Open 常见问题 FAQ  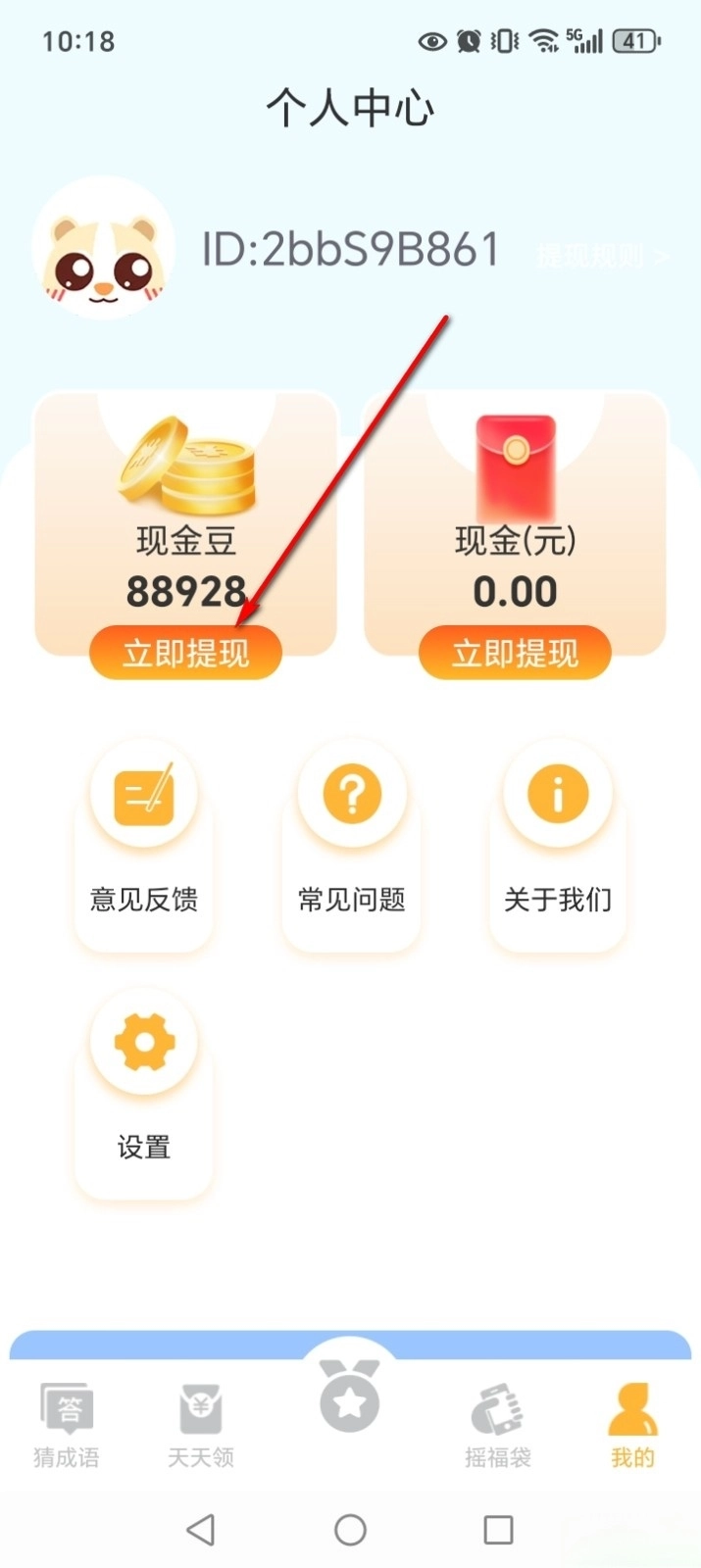coord(351,843)
